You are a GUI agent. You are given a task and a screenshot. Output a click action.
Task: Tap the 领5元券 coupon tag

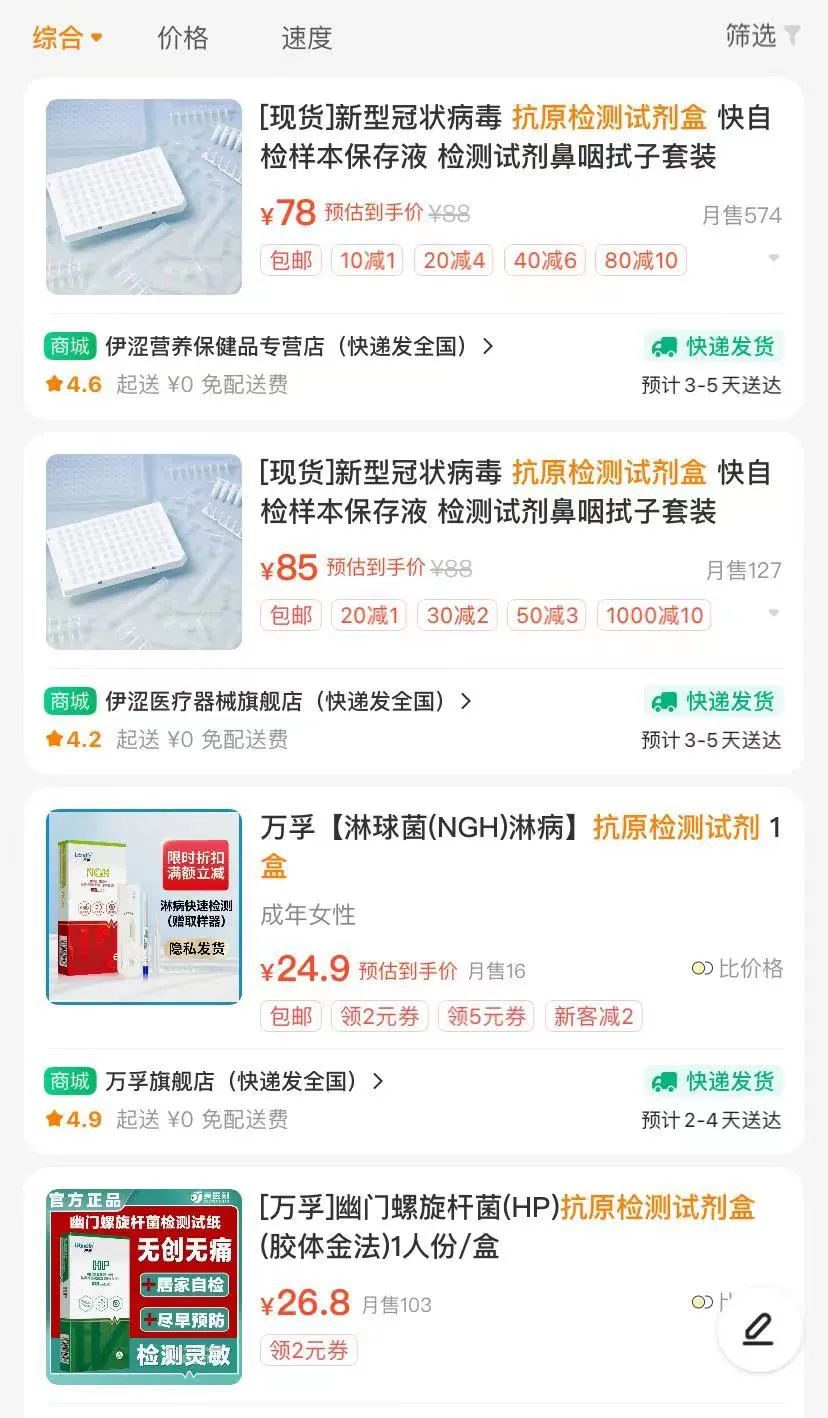[x=486, y=1016]
